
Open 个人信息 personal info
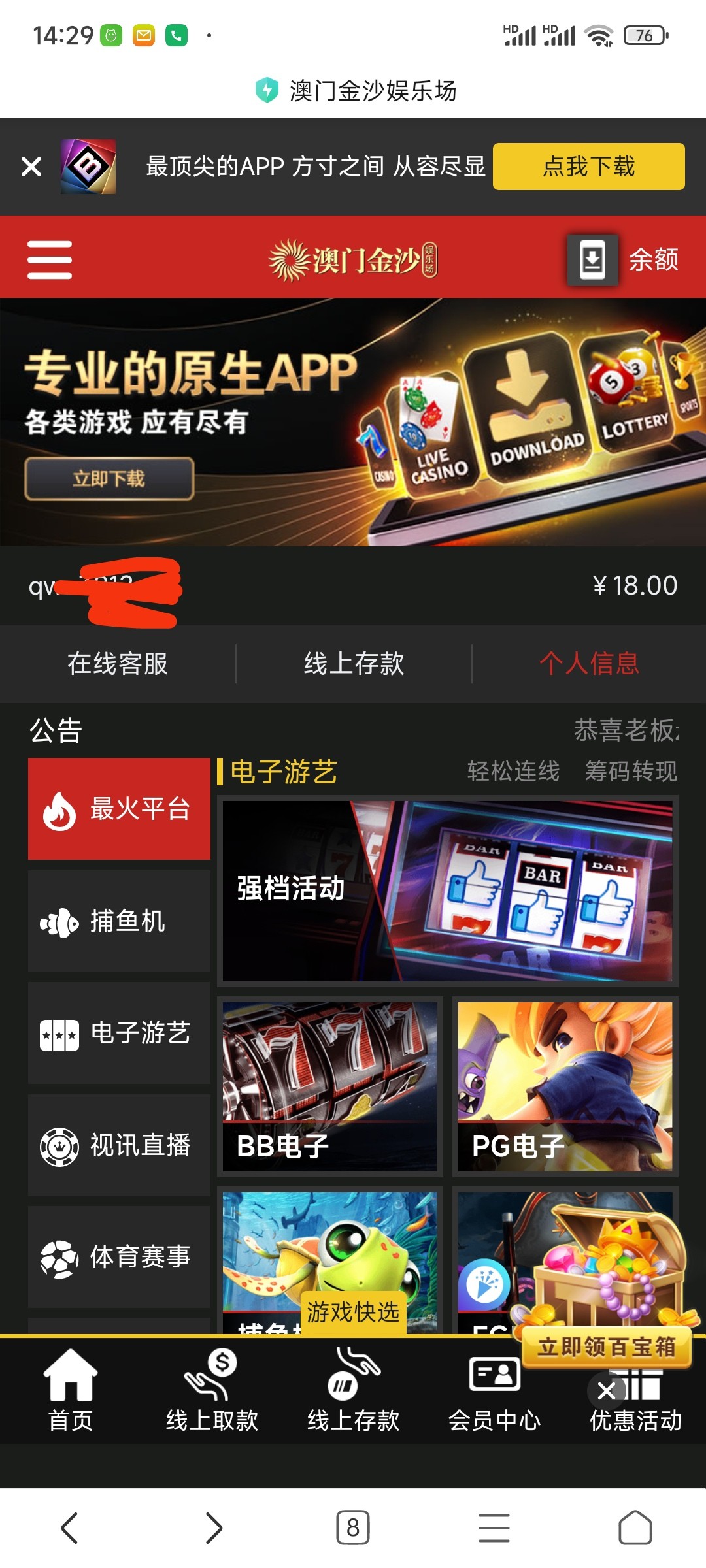[588, 664]
